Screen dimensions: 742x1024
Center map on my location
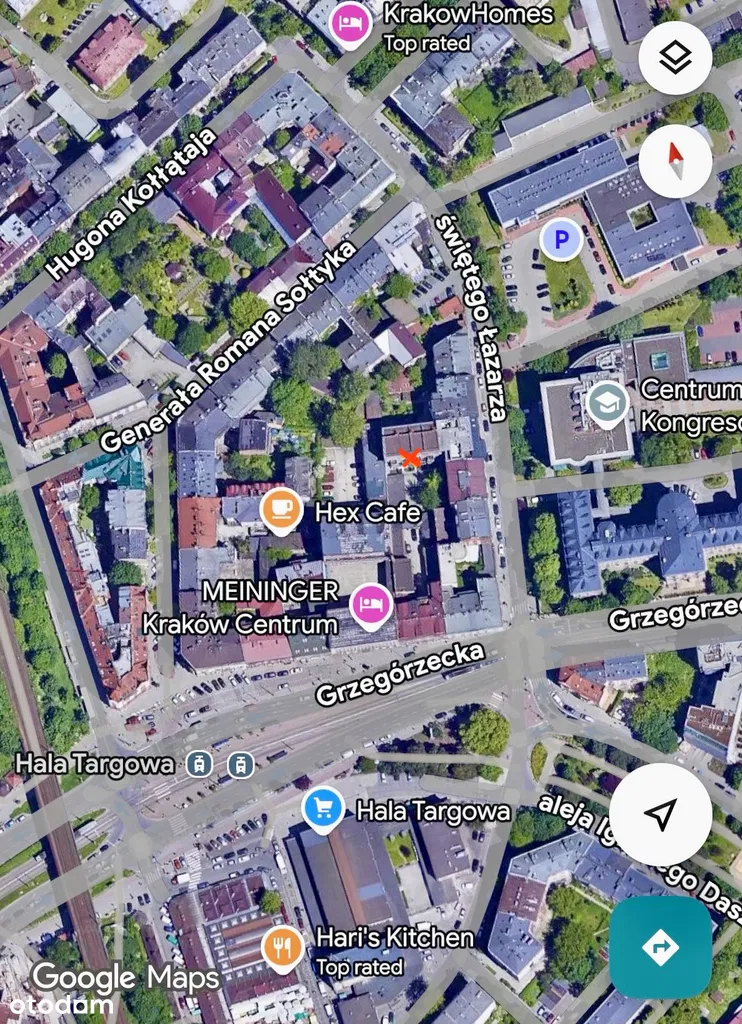coord(660,814)
